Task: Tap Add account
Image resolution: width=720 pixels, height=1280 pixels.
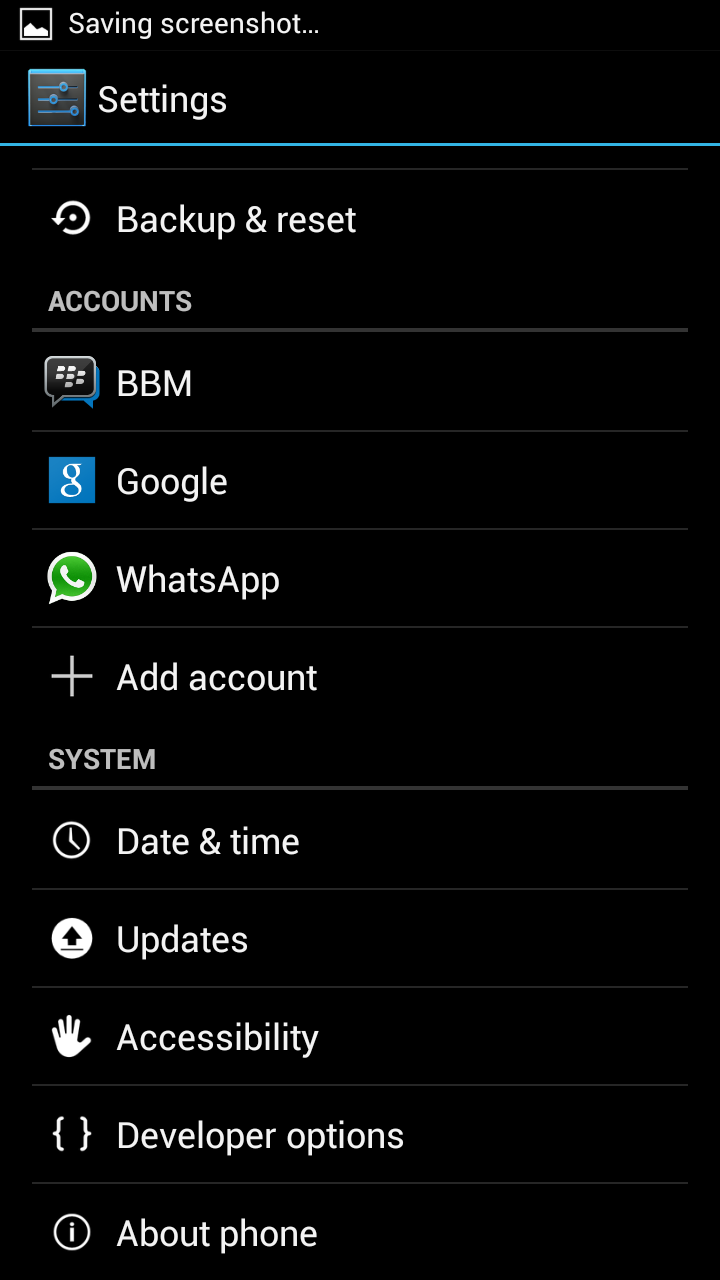Action: tap(217, 677)
